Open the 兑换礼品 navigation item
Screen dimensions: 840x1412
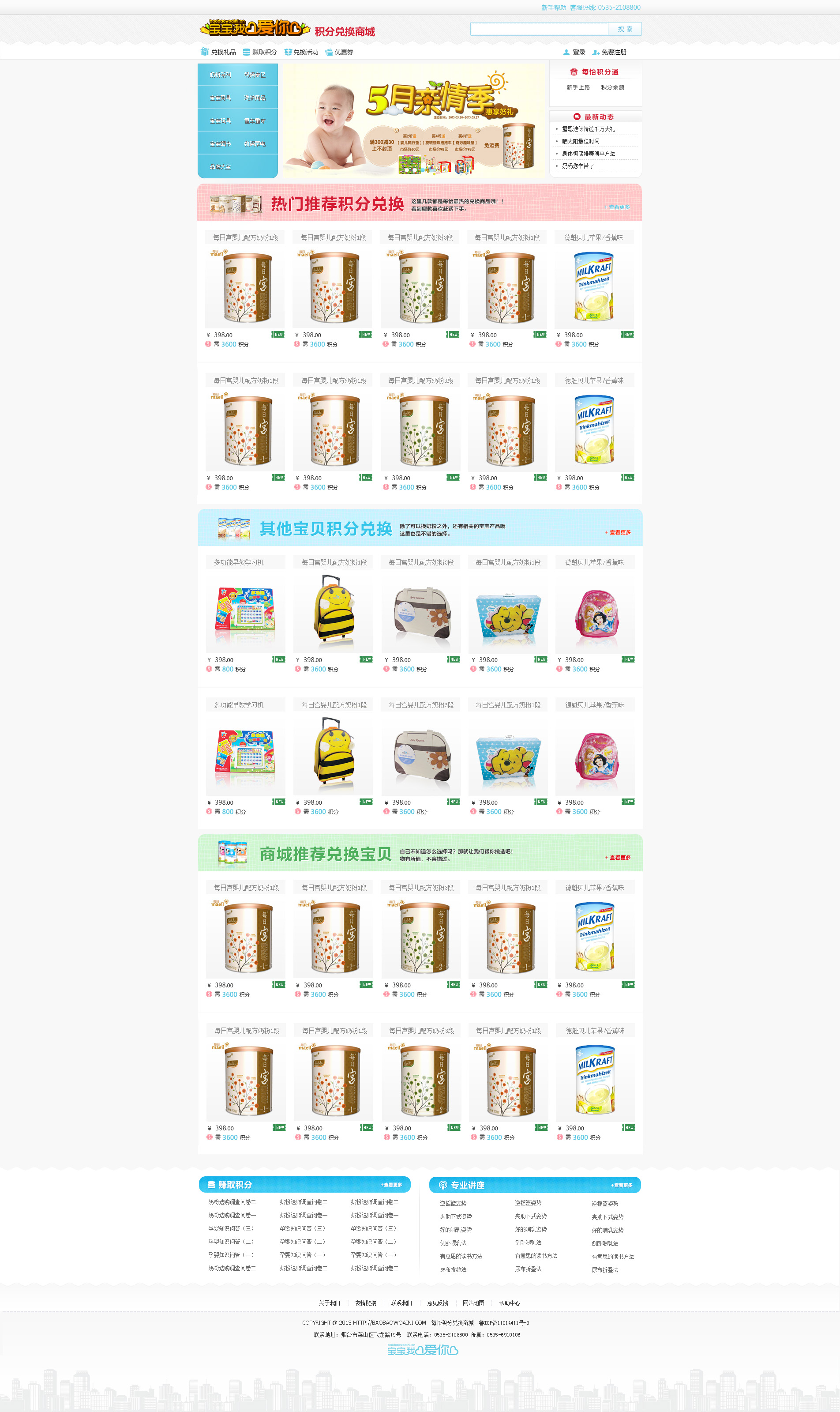(x=218, y=52)
